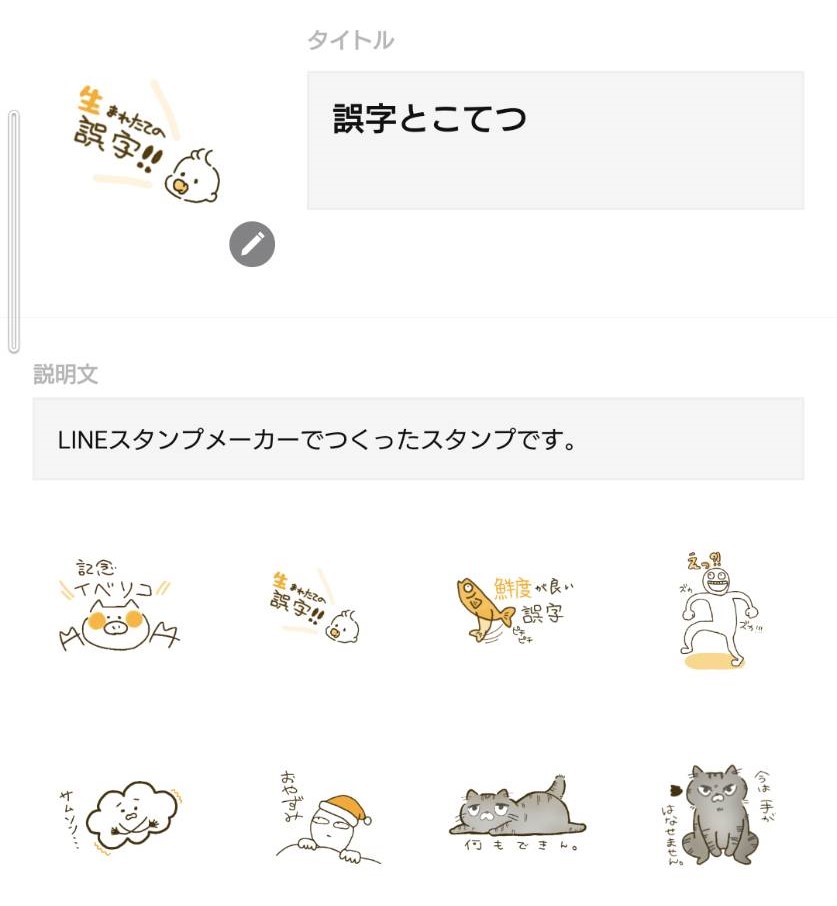
Task: Select the おやすみ nightcap sticker
Action: tap(323, 817)
